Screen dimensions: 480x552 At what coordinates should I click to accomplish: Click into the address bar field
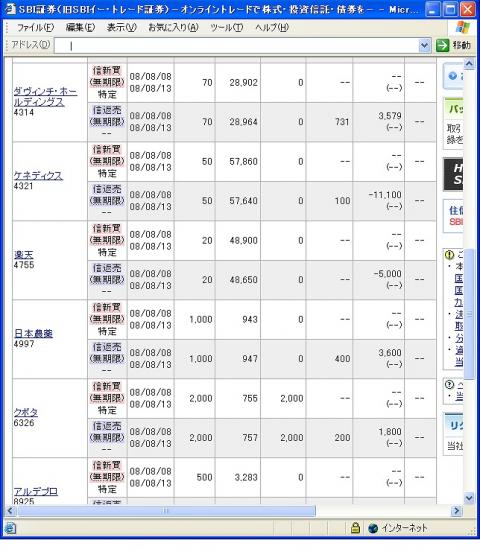click(x=236, y=45)
